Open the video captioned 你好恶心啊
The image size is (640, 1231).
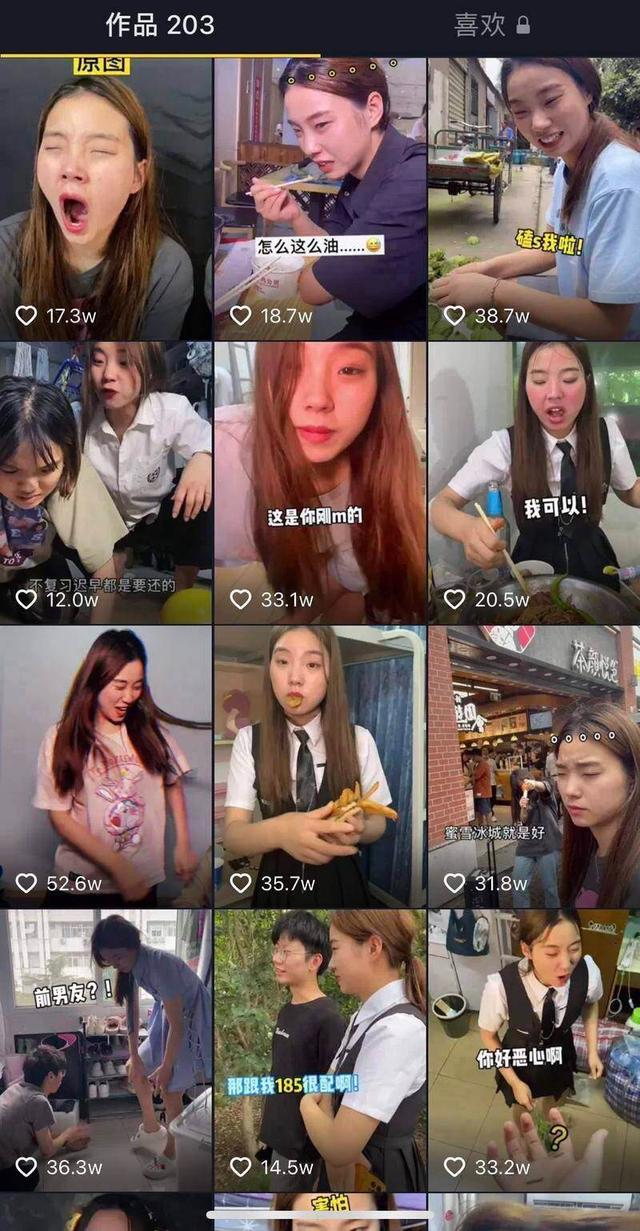[534, 1050]
